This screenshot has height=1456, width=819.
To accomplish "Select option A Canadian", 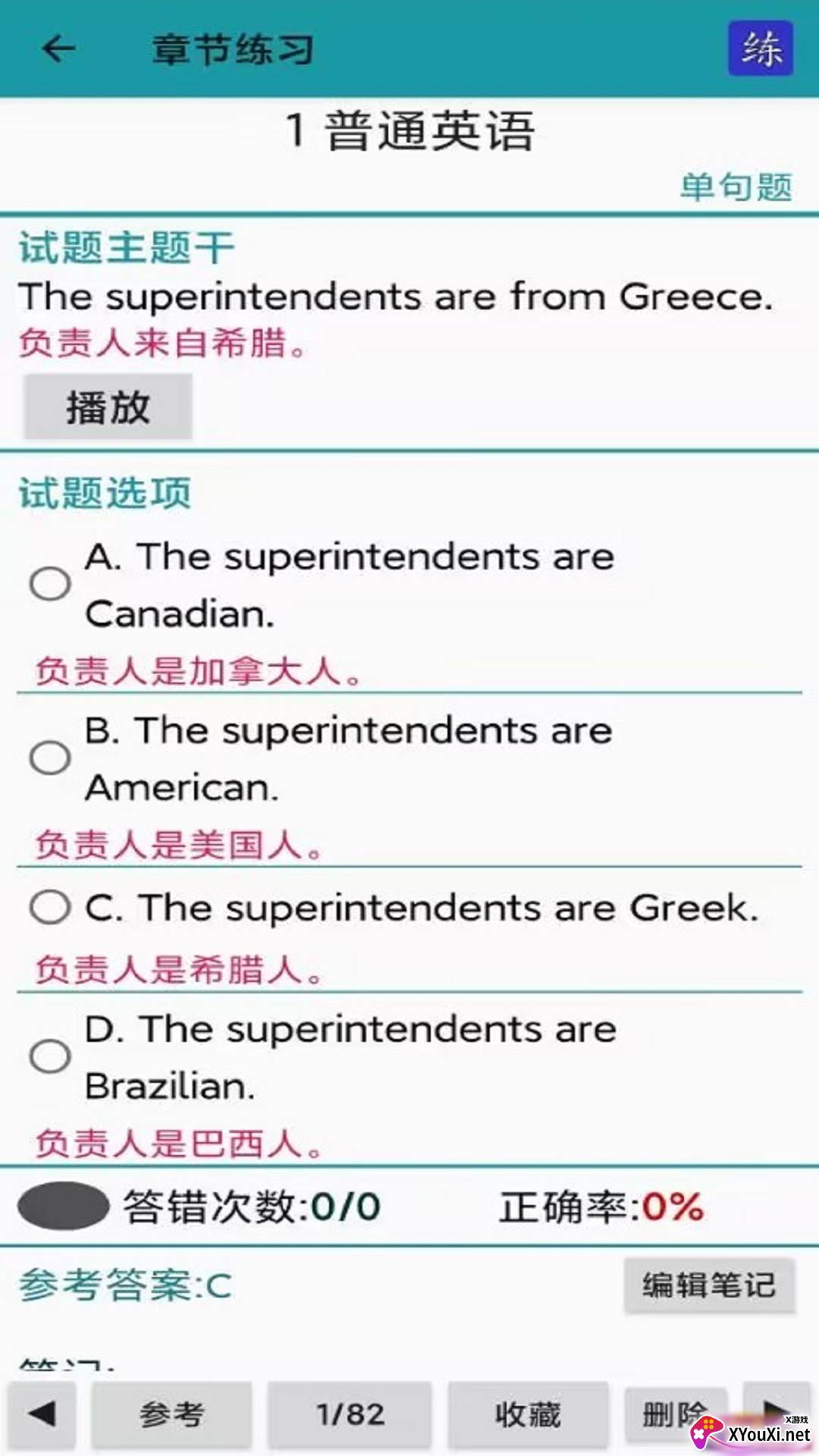I will [50, 584].
